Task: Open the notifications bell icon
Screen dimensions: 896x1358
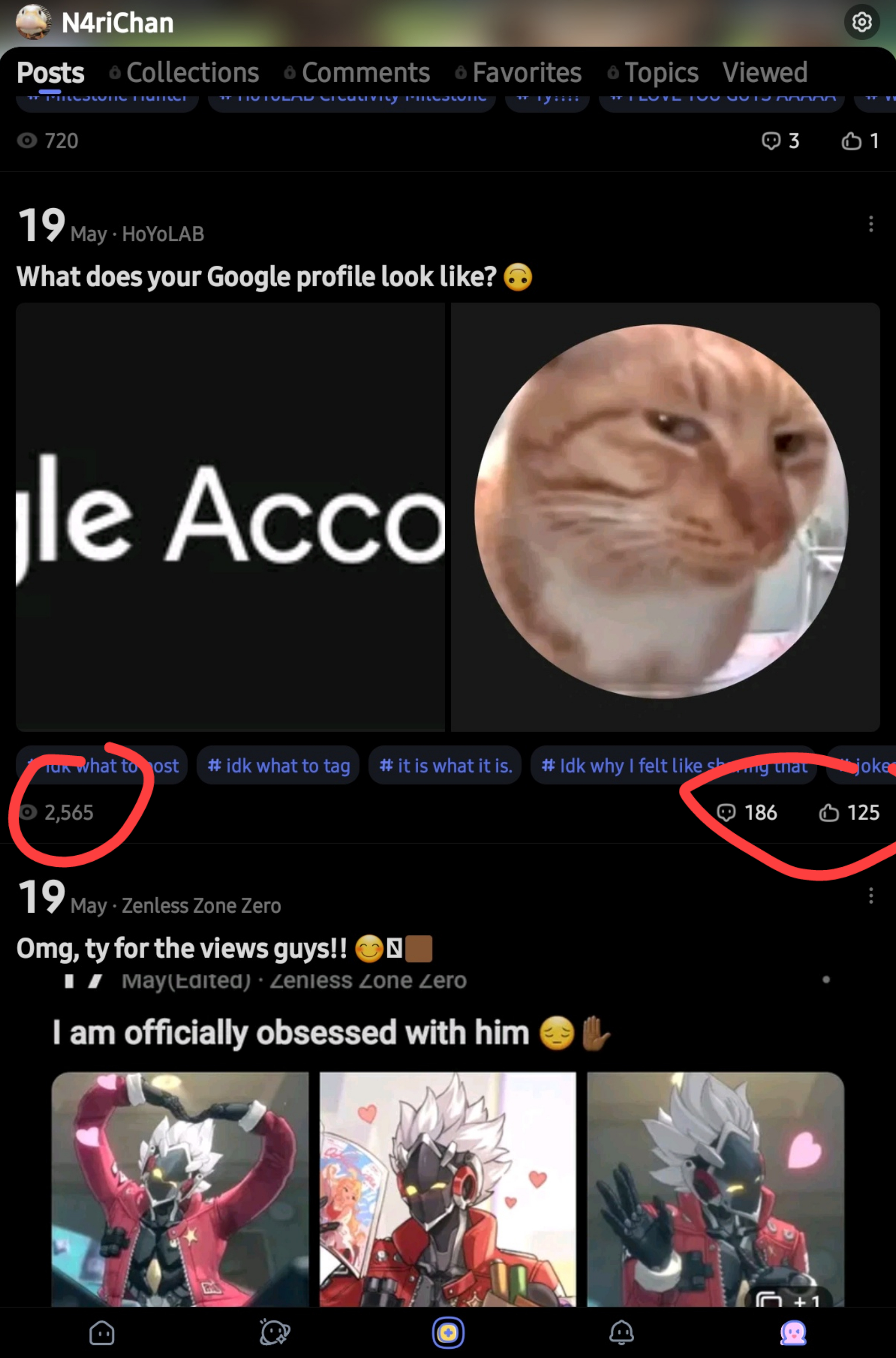Action: [x=622, y=1332]
